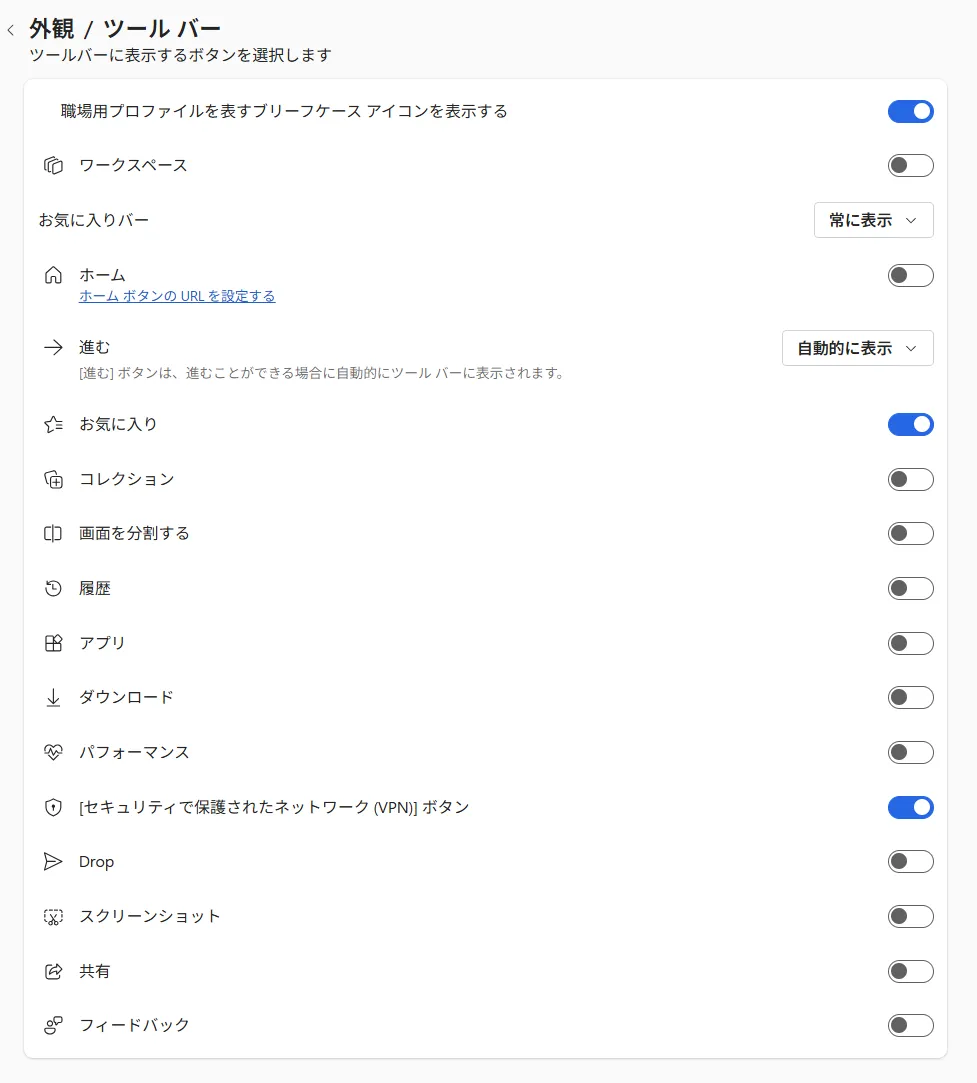Turn on the ホーム button toggle
The width and height of the screenshot is (977, 1083).
click(x=910, y=275)
